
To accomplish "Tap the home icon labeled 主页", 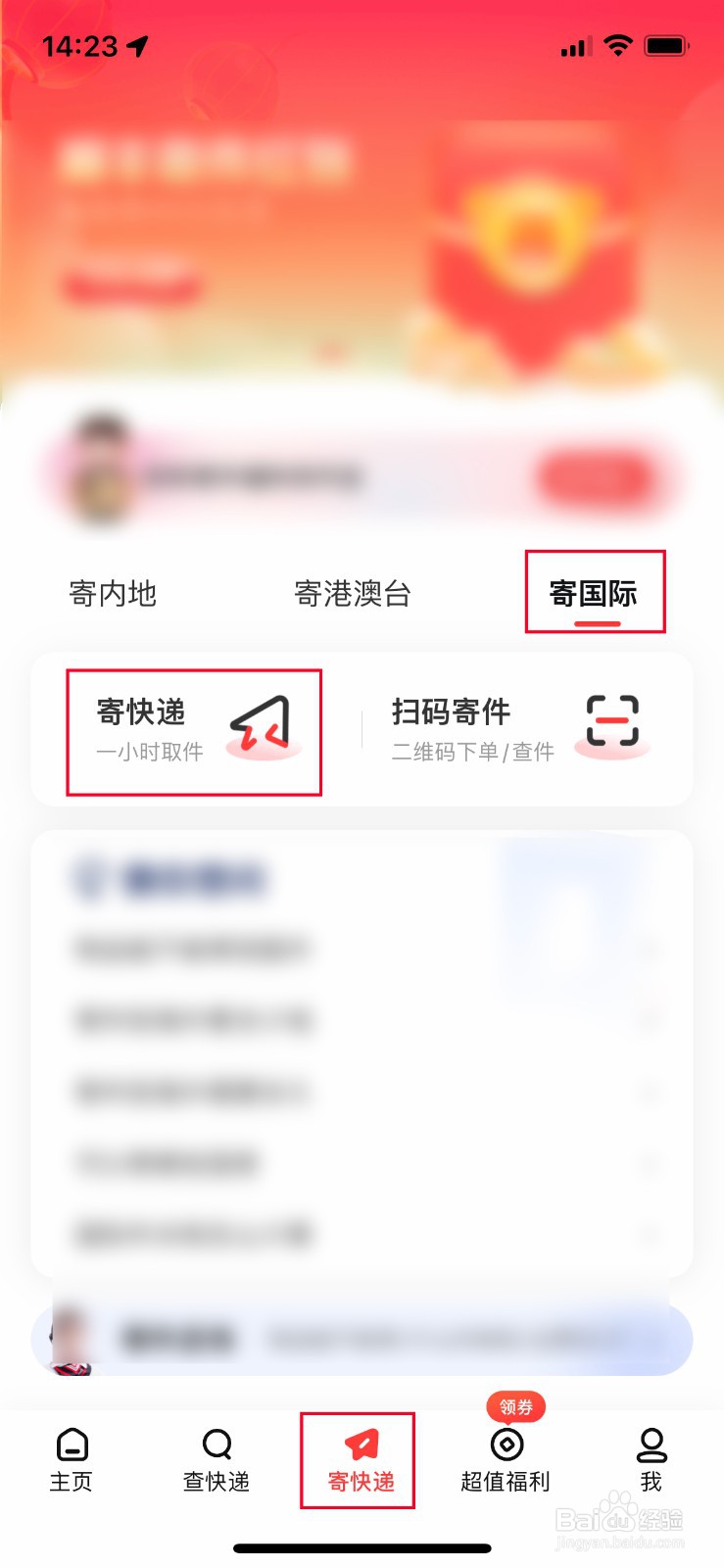I will [72, 1445].
